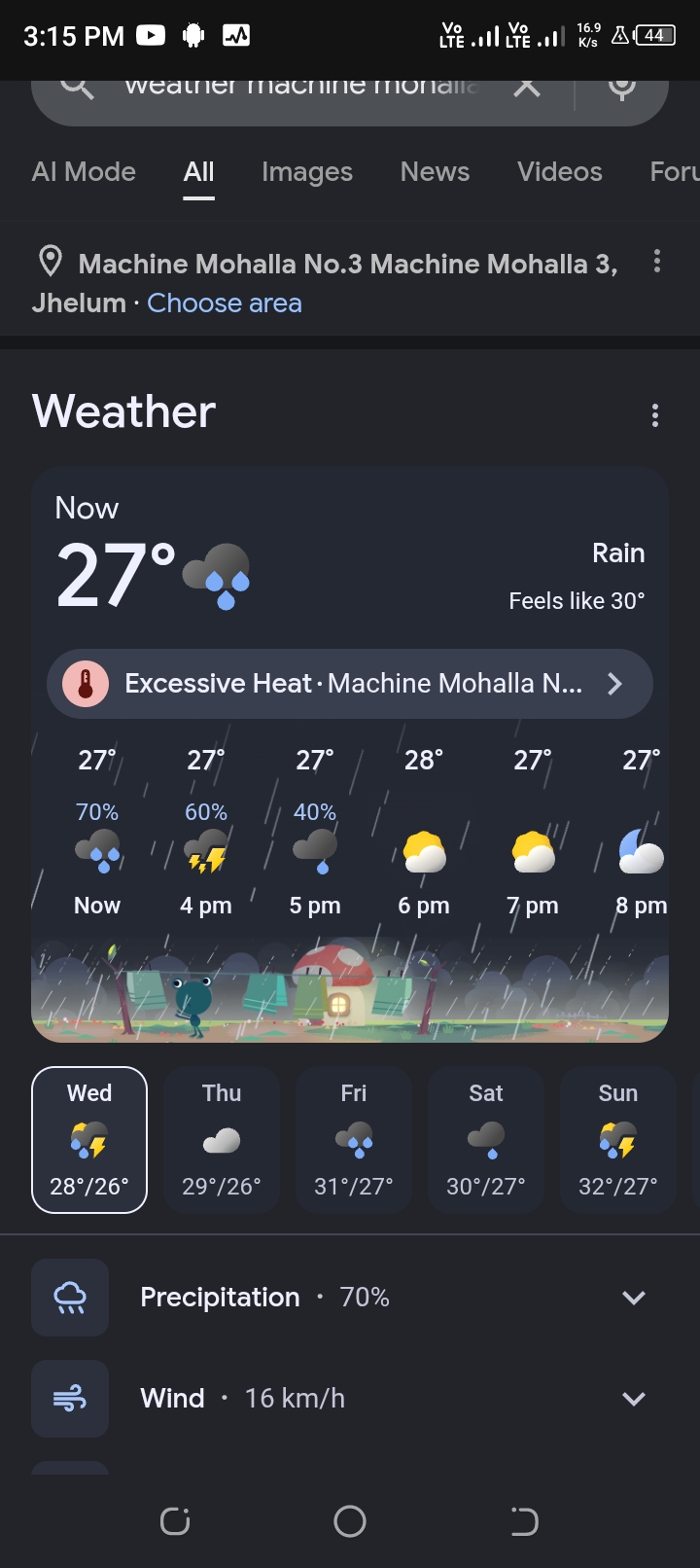Go back using the system back button
700x1568 pixels.
(x=524, y=1521)
